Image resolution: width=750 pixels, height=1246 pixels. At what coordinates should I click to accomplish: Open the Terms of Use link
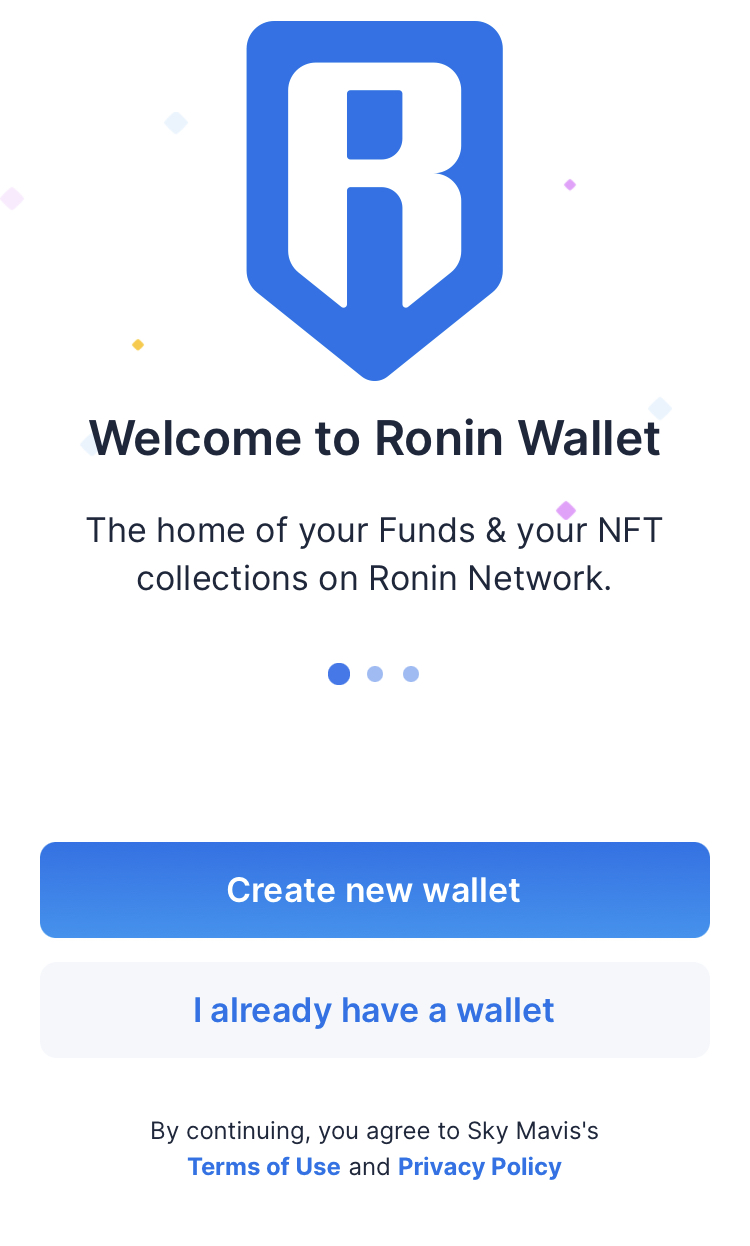[x=264, y=1166]
